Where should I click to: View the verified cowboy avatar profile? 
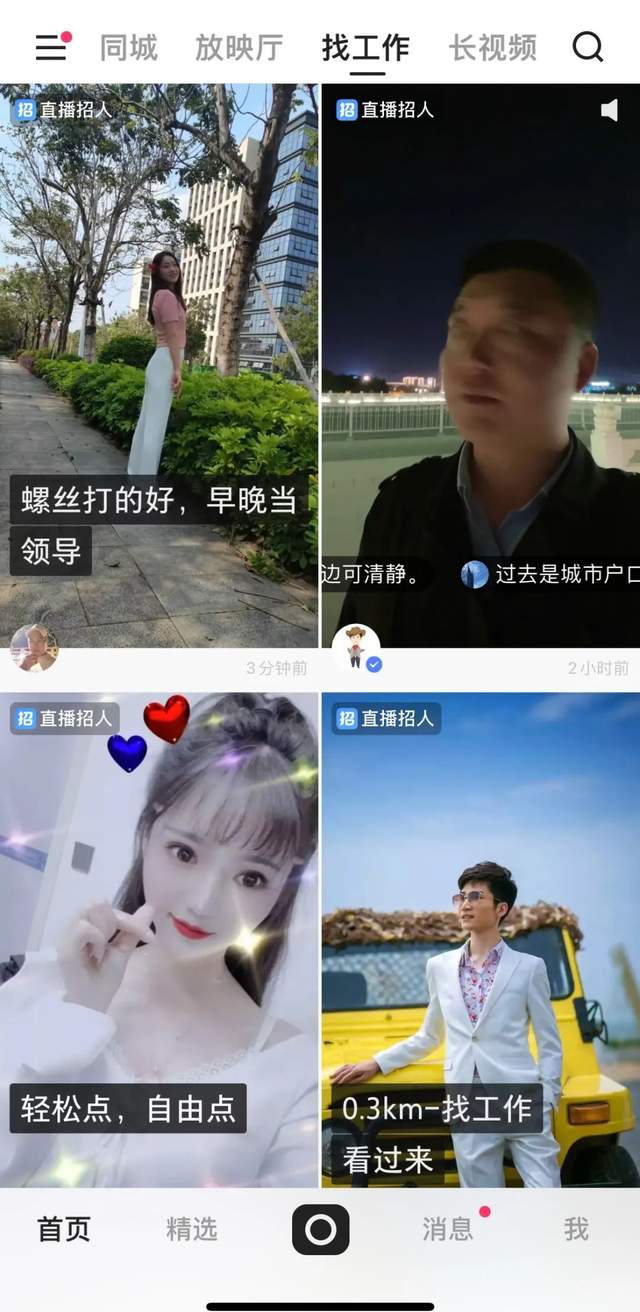point(355,648)
